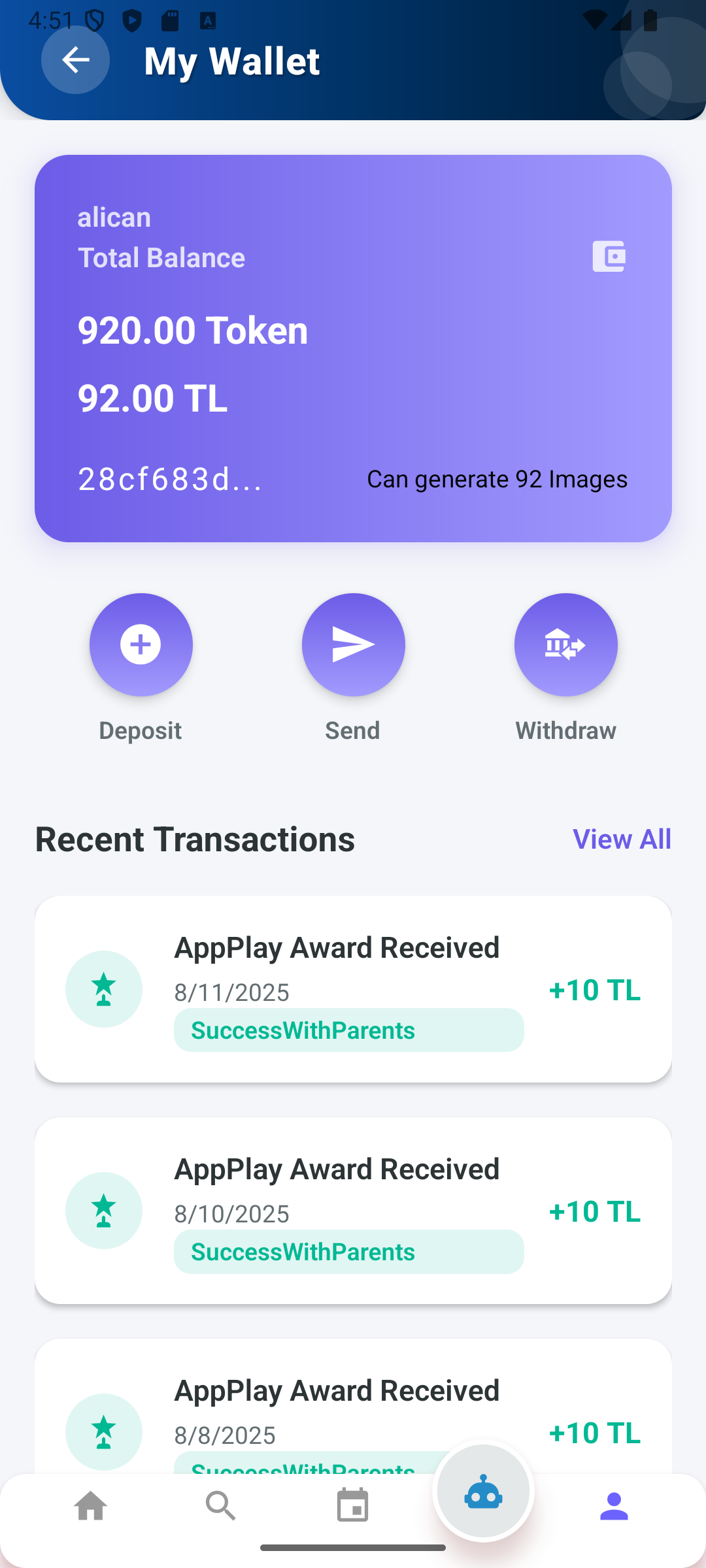Open the 8/11/2025 AppPlay Award transaction
The image size is (706, 1568).
pyautogui.click(x=353, y=988)
